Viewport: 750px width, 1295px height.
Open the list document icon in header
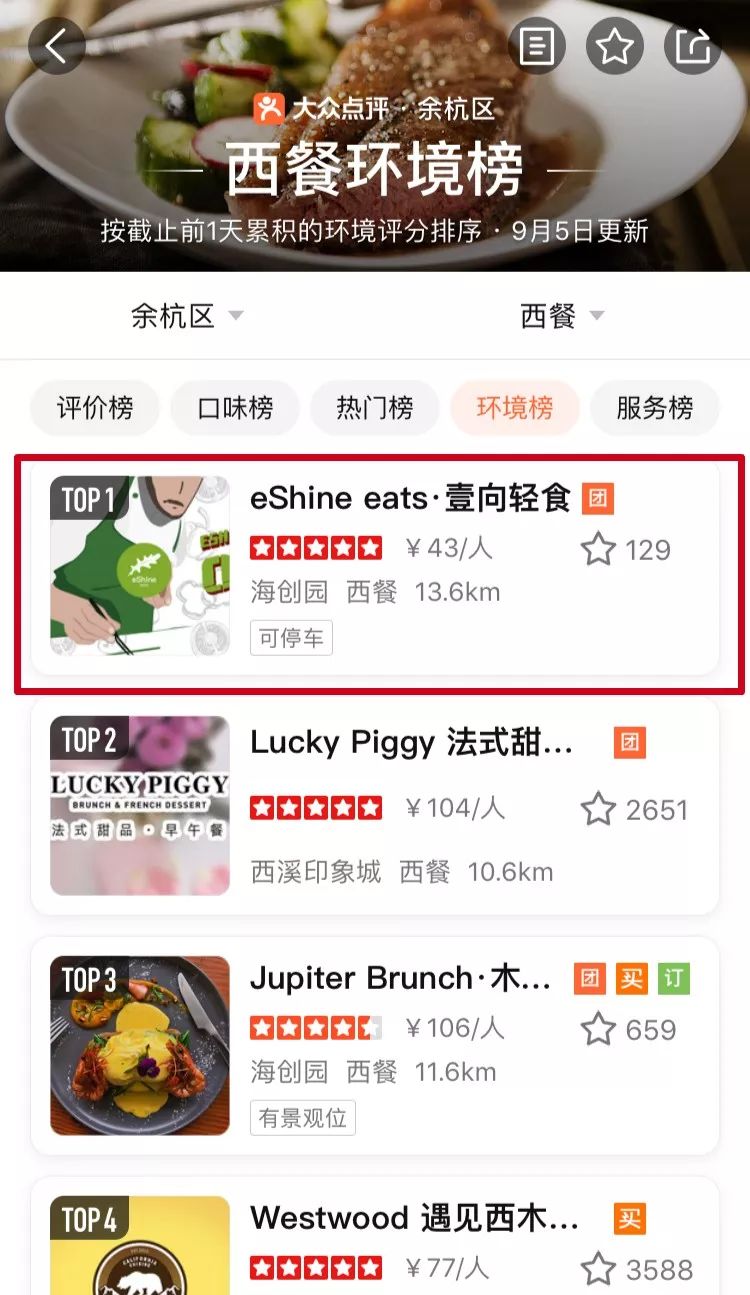(537, 46)
